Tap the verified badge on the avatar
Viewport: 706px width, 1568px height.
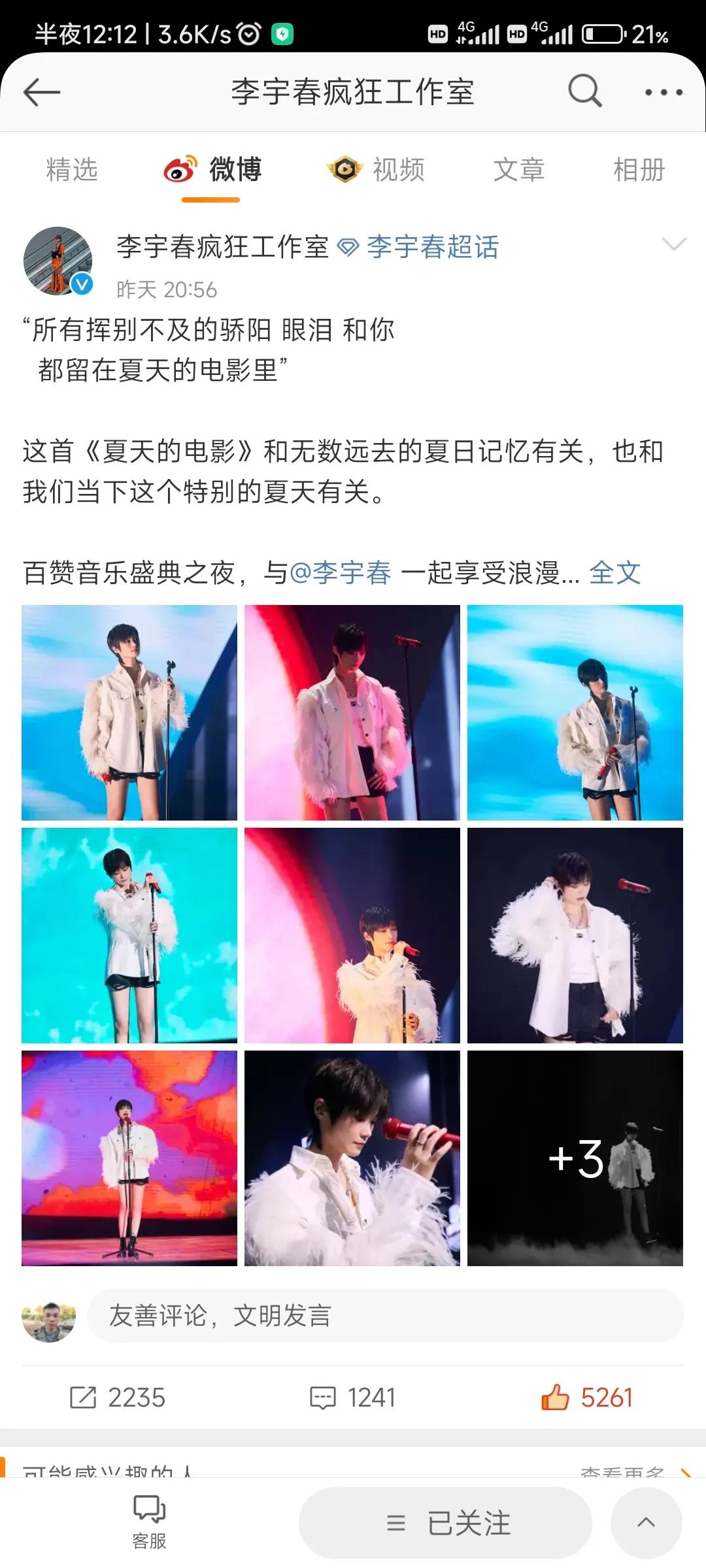coord(80,284)
